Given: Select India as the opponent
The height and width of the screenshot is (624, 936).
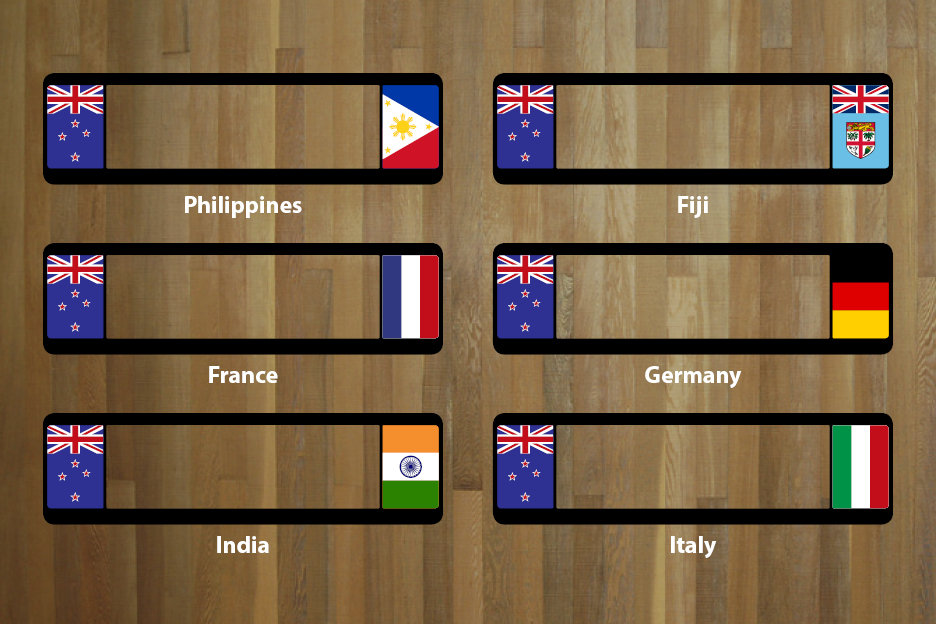Looking at the screenshot, I should coord(242,468).
